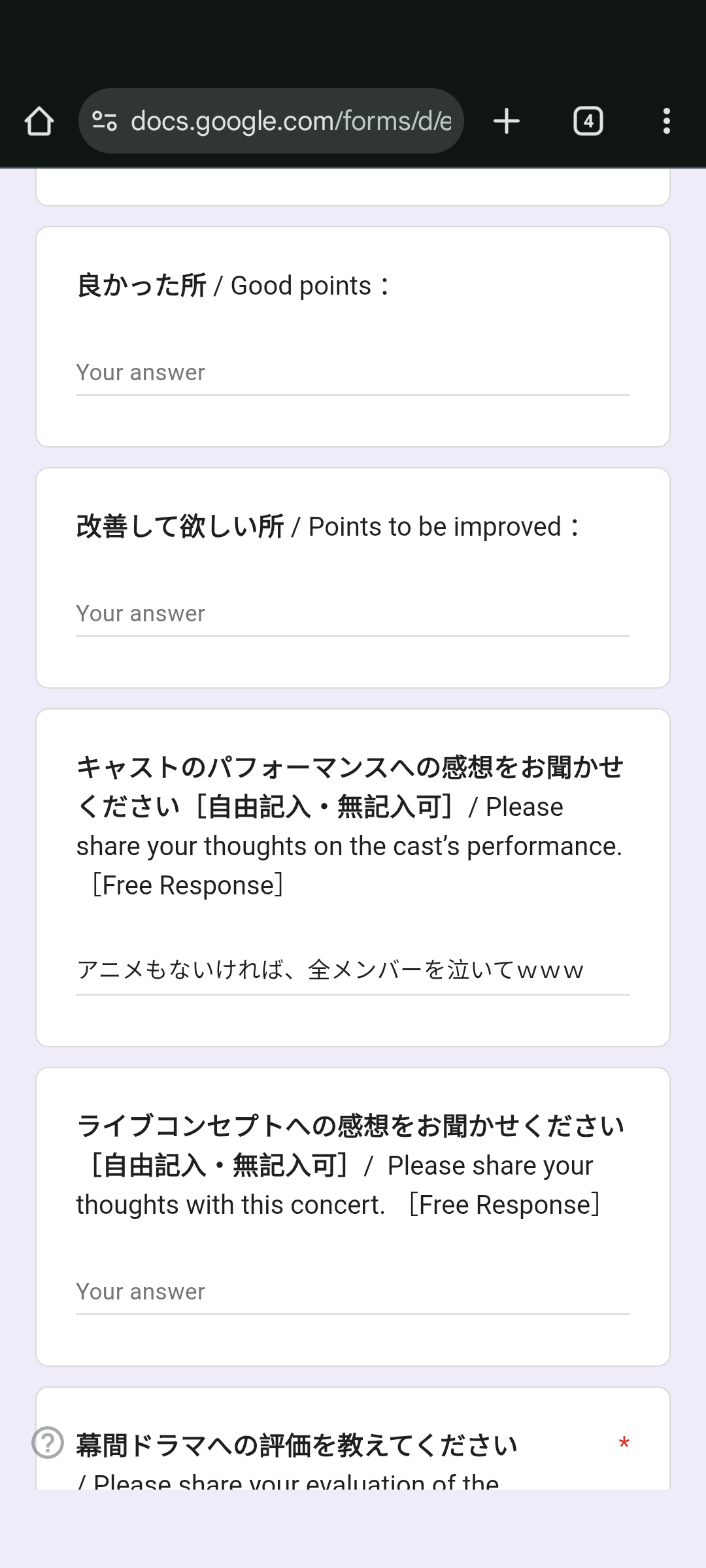Enter an answer under Good points
The image size is (706, 1568).
(353, 373)
